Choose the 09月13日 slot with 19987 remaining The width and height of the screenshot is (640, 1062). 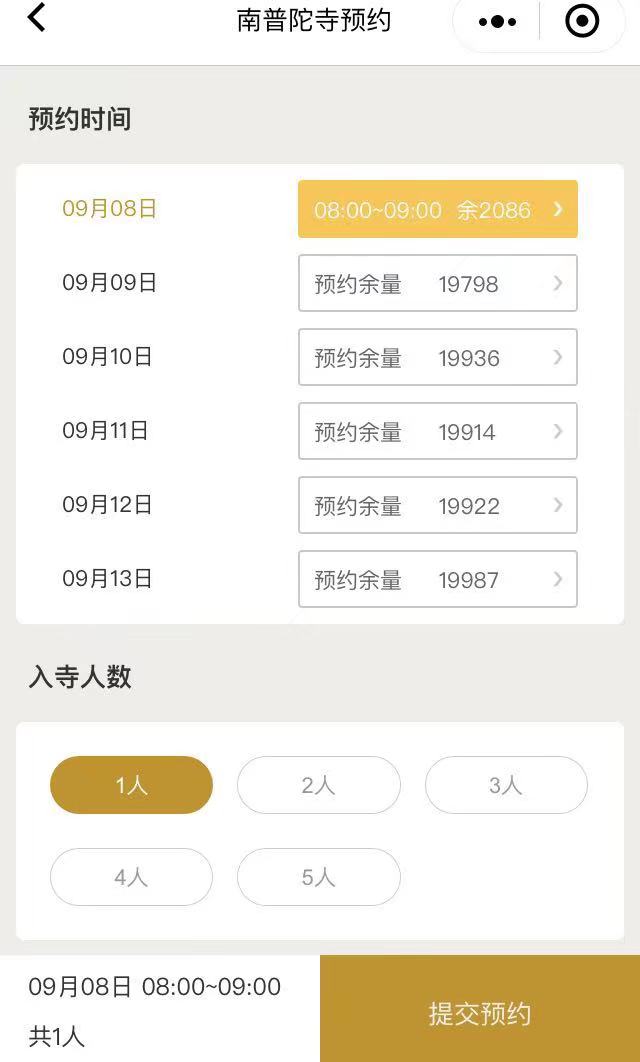(x=437, y=579)
